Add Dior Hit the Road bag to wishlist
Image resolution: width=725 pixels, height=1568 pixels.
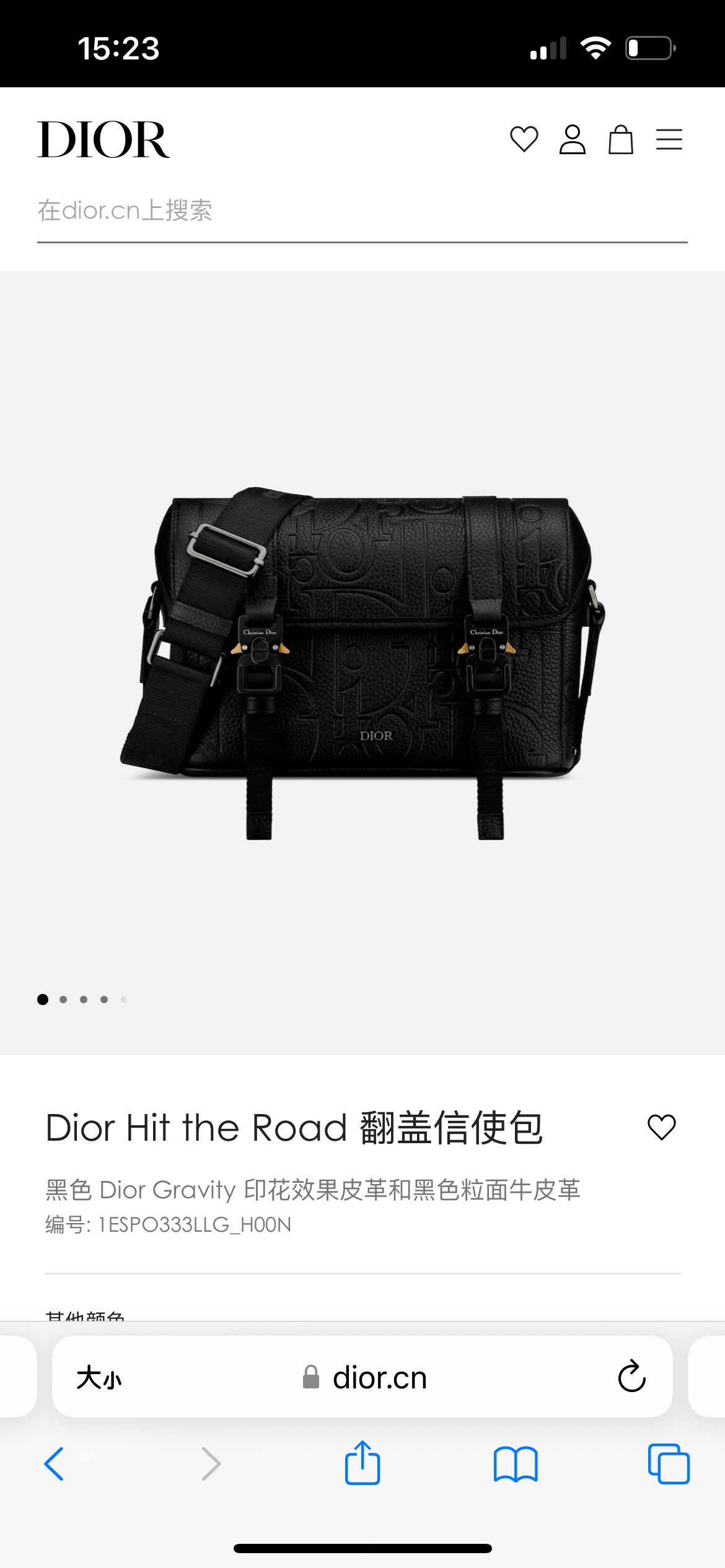661,1127
